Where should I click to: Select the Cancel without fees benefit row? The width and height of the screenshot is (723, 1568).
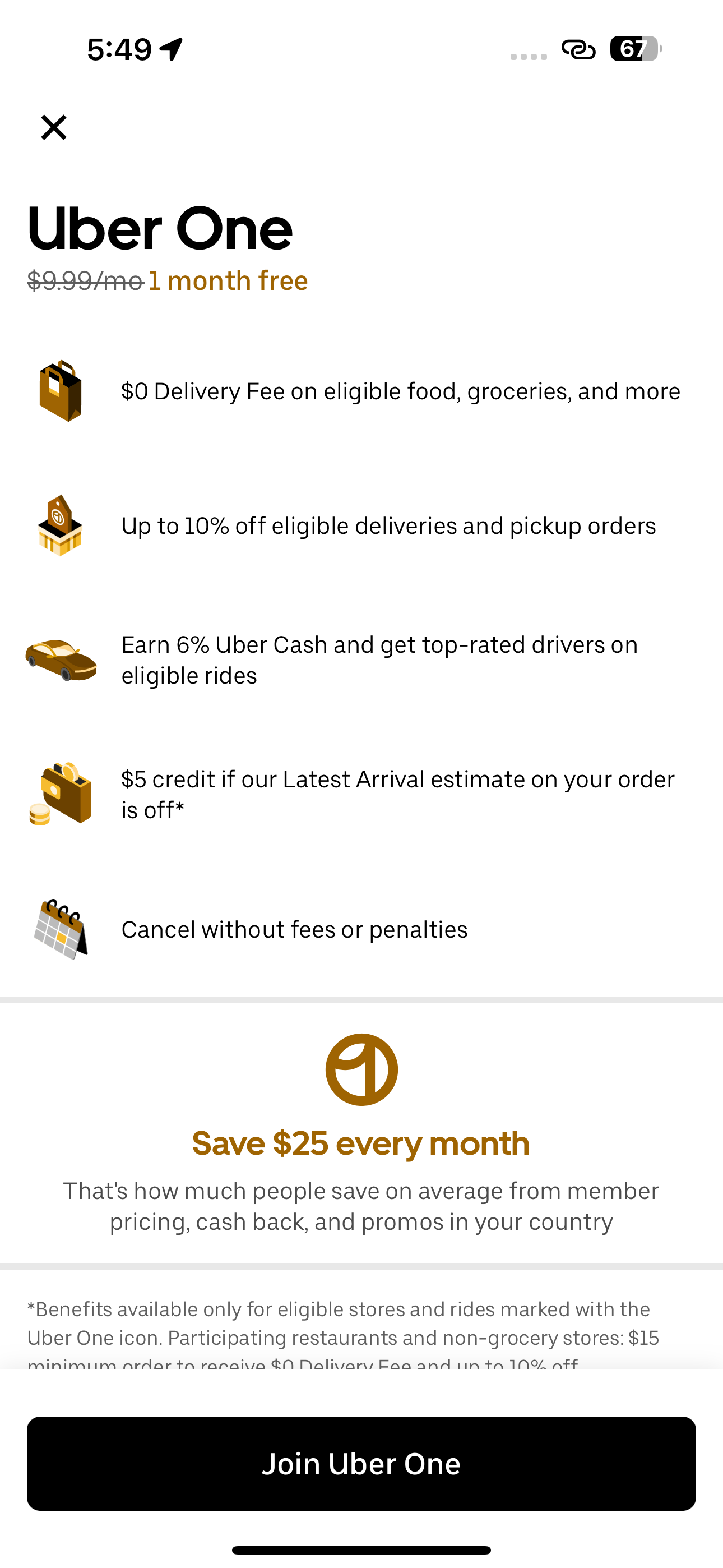(x=295, y=929)
